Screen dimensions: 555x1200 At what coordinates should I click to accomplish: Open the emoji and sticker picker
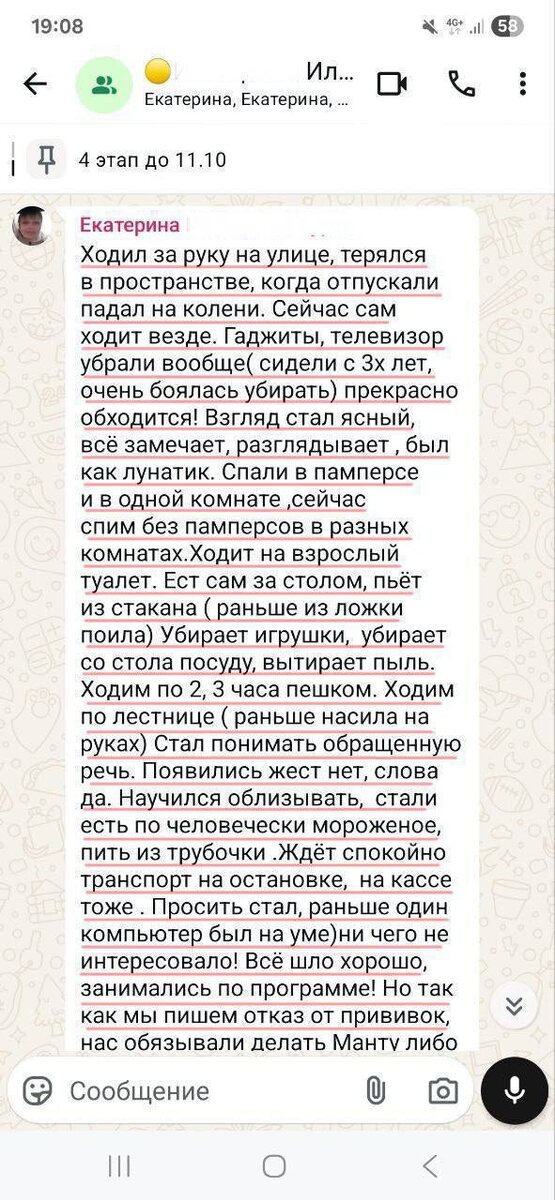(37, 1090)
